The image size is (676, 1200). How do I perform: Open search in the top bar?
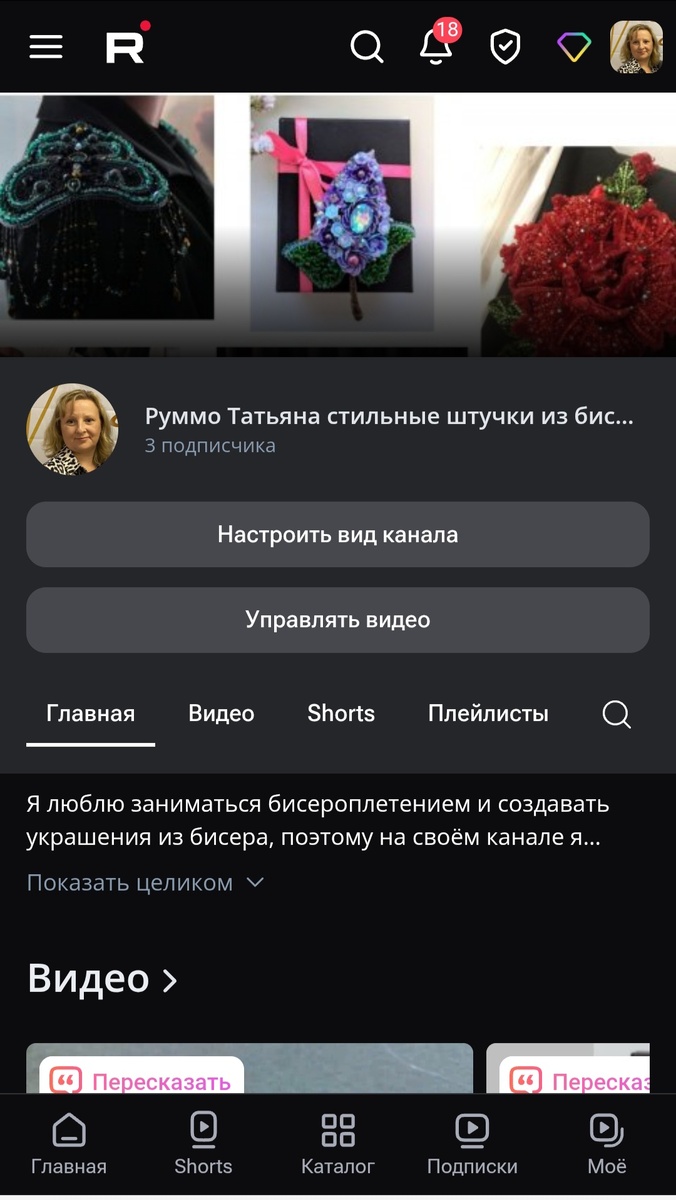[x=367, y=47]
